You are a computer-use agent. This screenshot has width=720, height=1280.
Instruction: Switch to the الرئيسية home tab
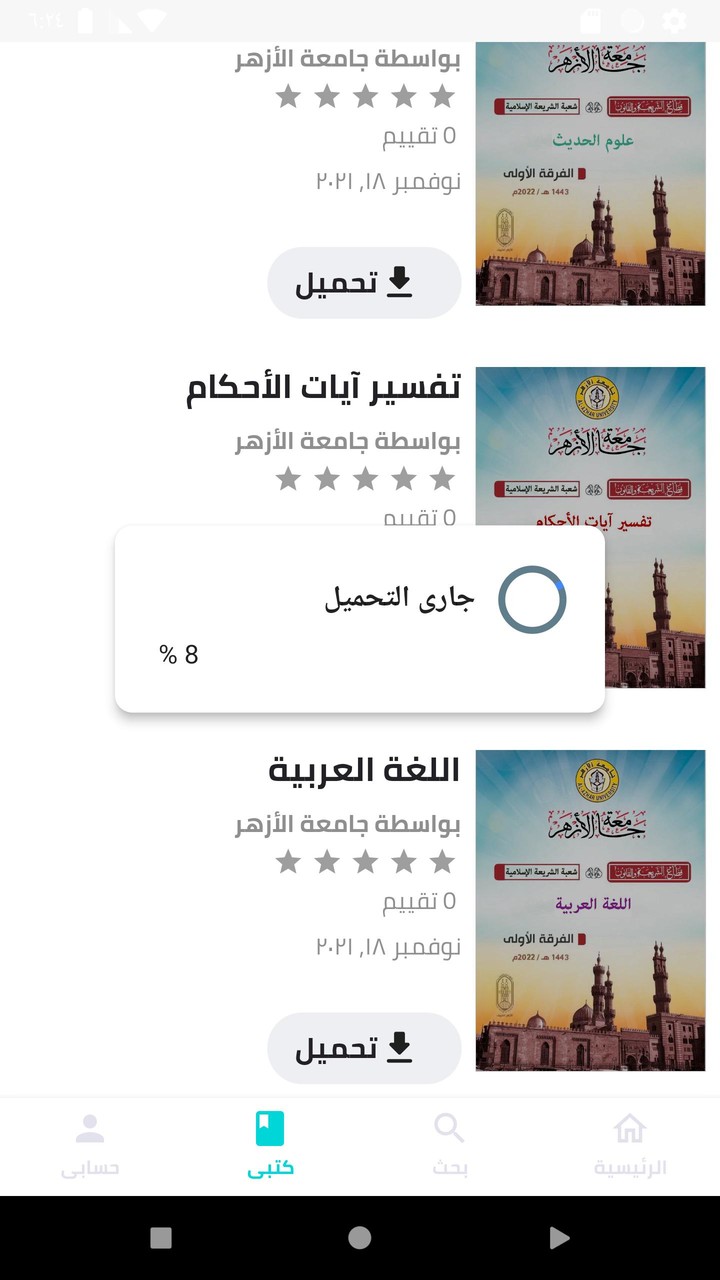(630, 1145)
